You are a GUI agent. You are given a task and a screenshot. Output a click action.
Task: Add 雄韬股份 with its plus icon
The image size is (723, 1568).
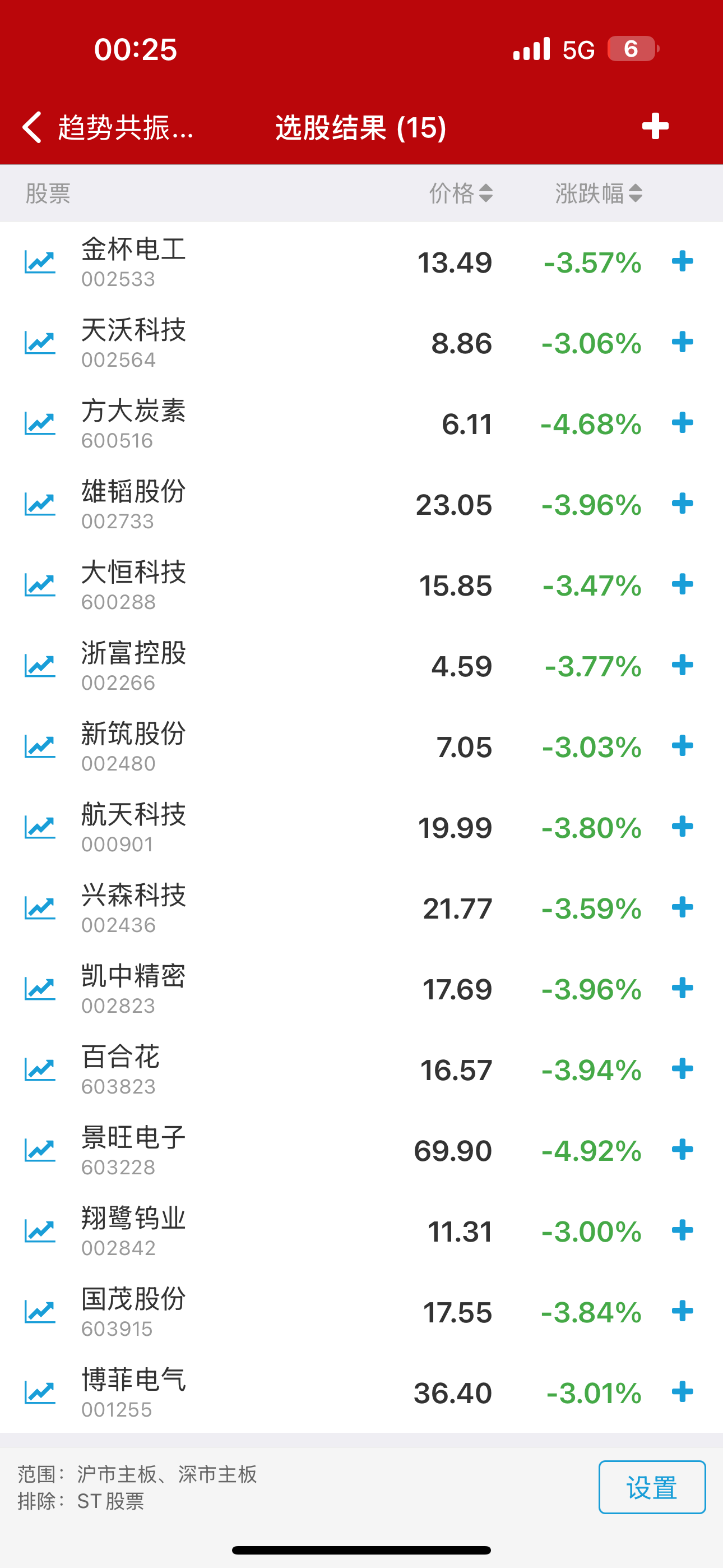click(682, 504)
